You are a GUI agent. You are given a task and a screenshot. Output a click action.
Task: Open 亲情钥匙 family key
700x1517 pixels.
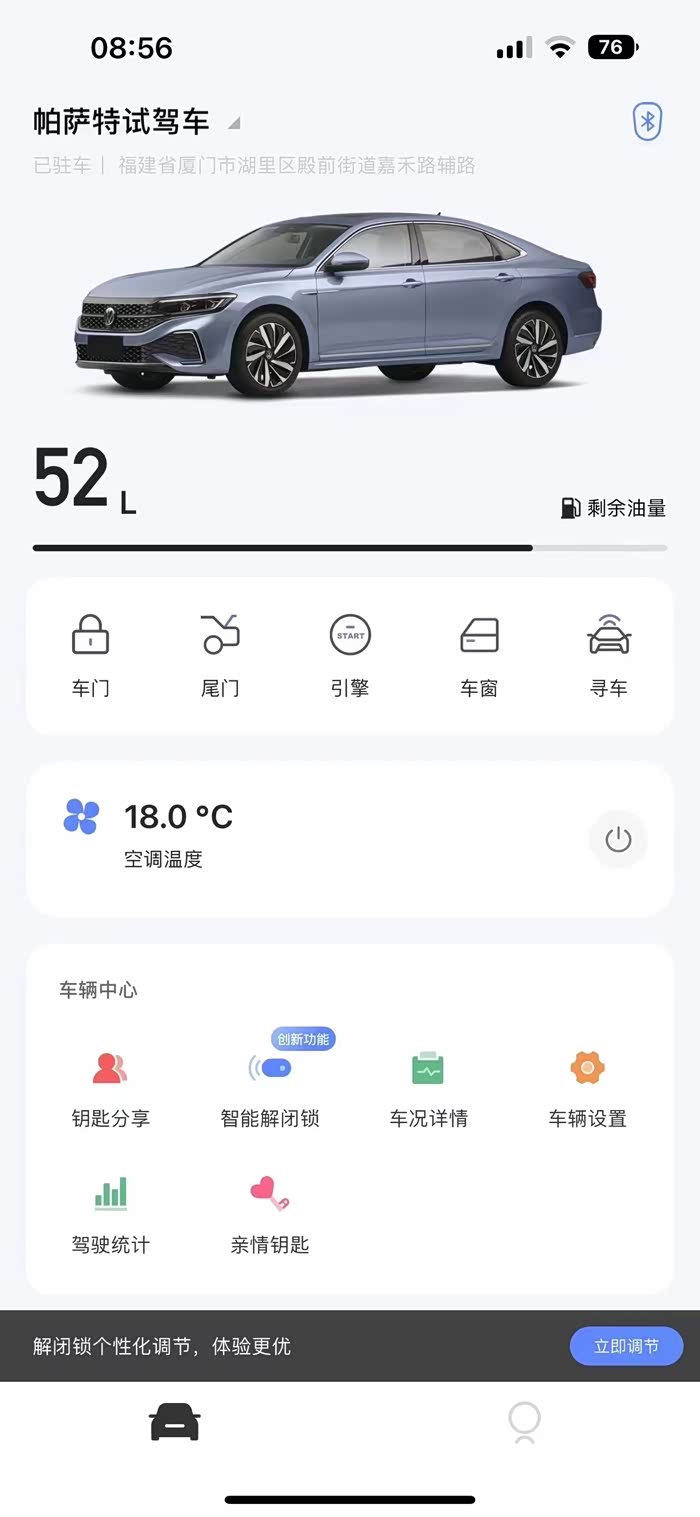coord(270,1214)
